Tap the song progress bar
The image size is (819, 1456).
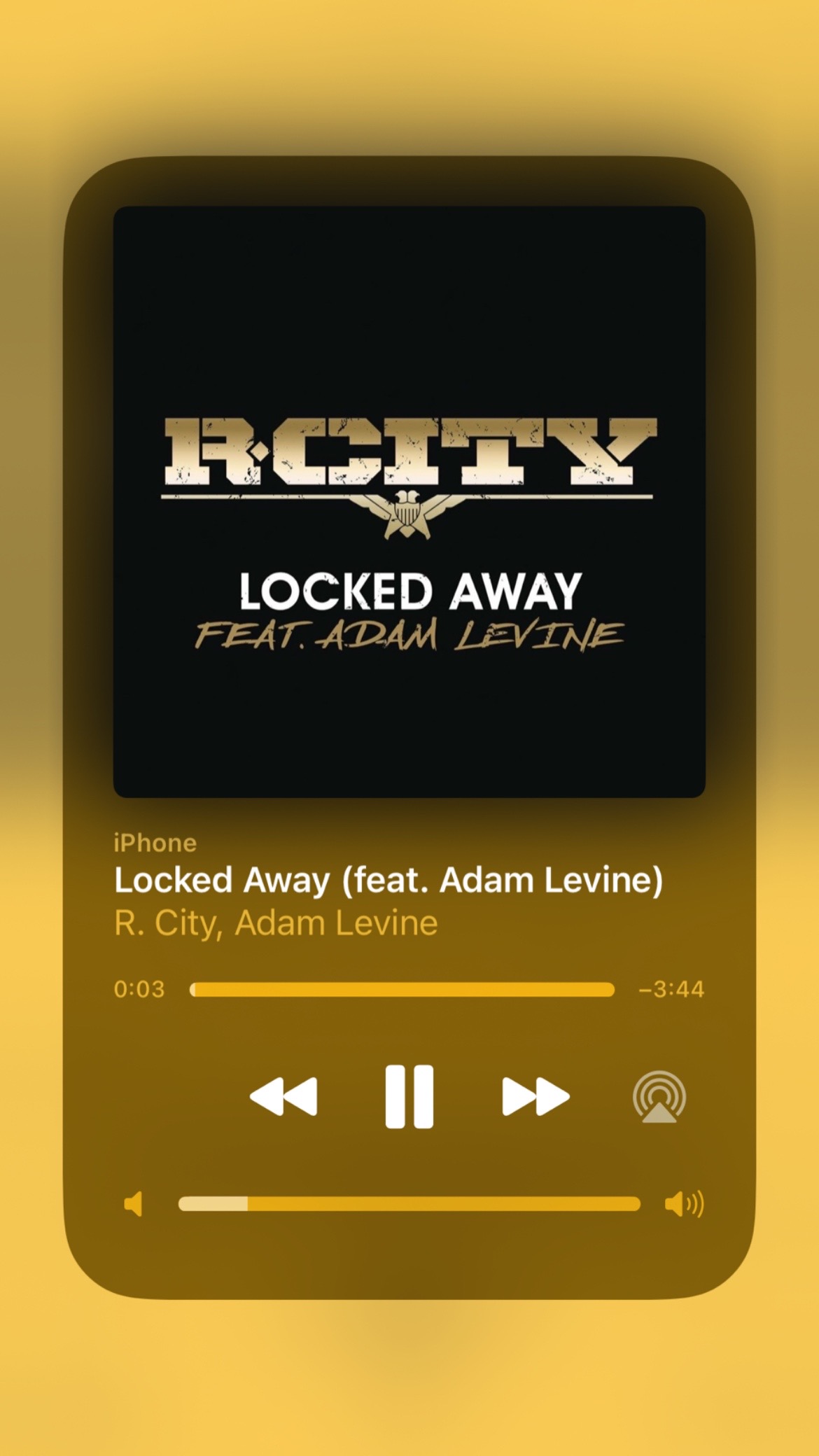(x=402, y=989)
